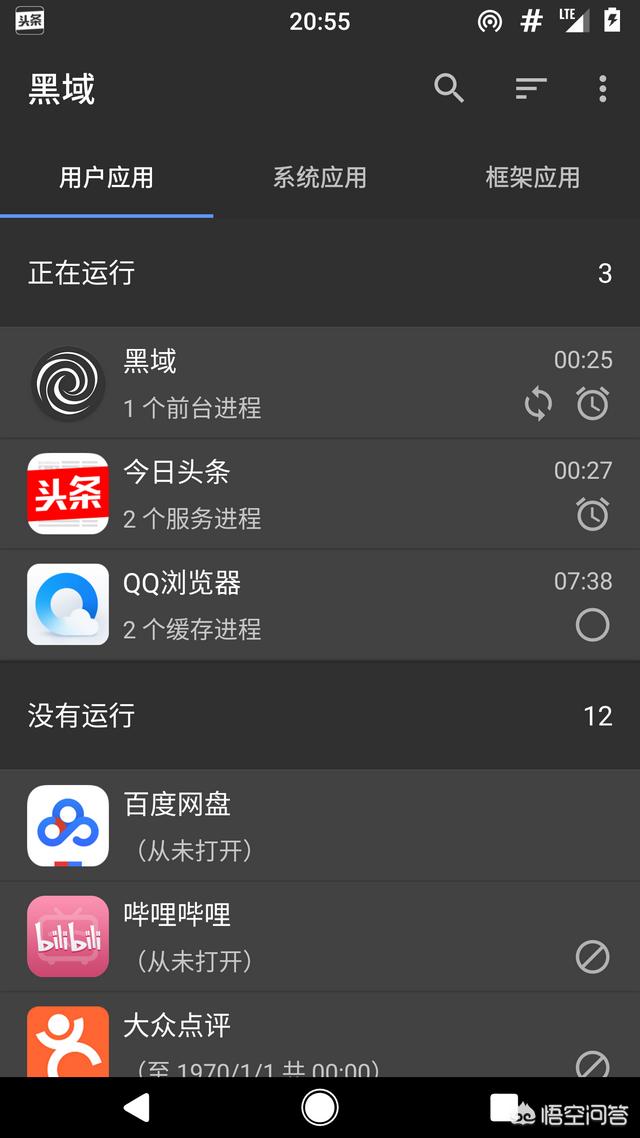This screenshot has height=1138, width=640.
Task: Open the 今日头条 app row
Action: click(300, 494)
